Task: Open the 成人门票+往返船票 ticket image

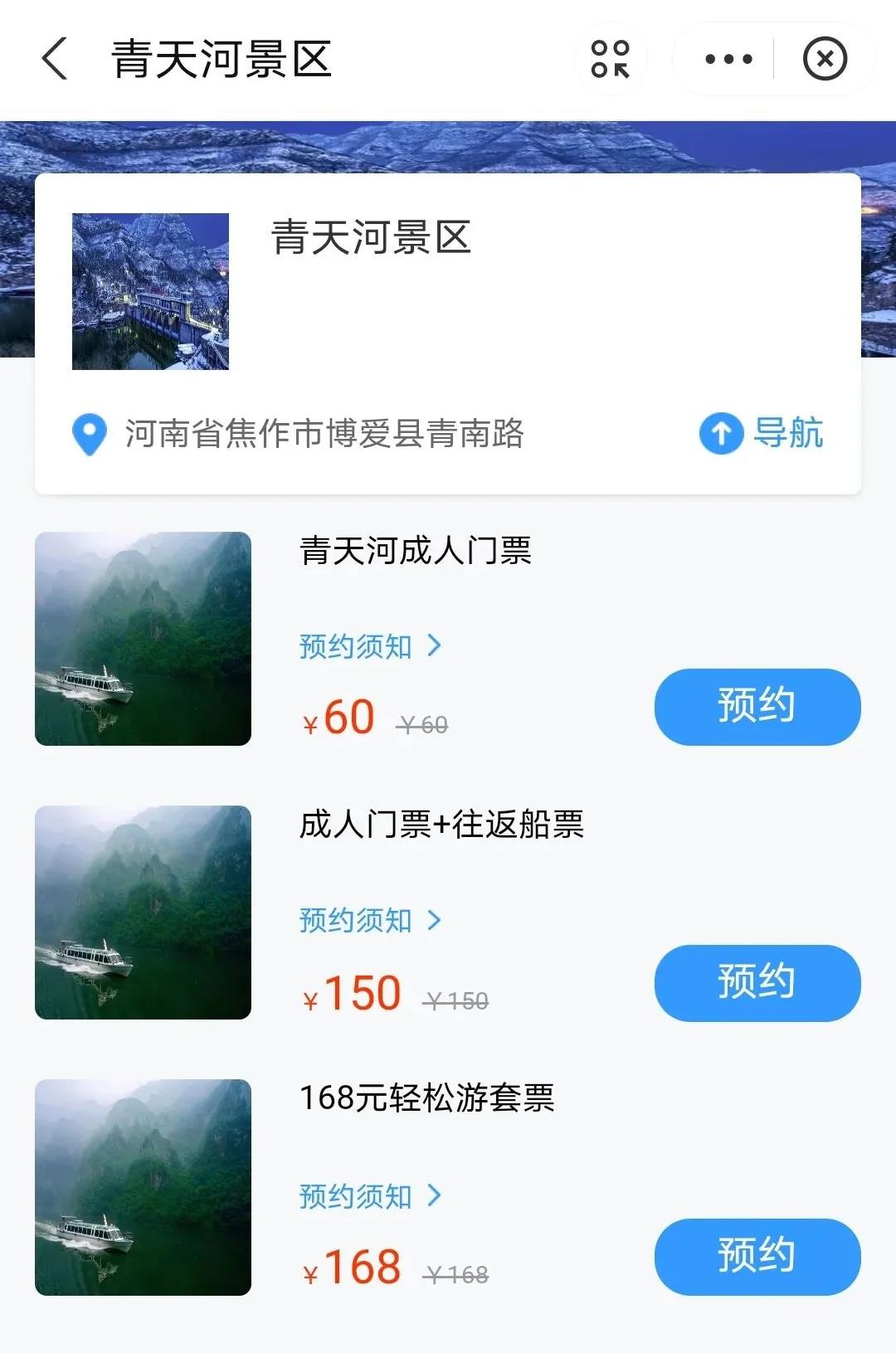Action: [143, 913]
